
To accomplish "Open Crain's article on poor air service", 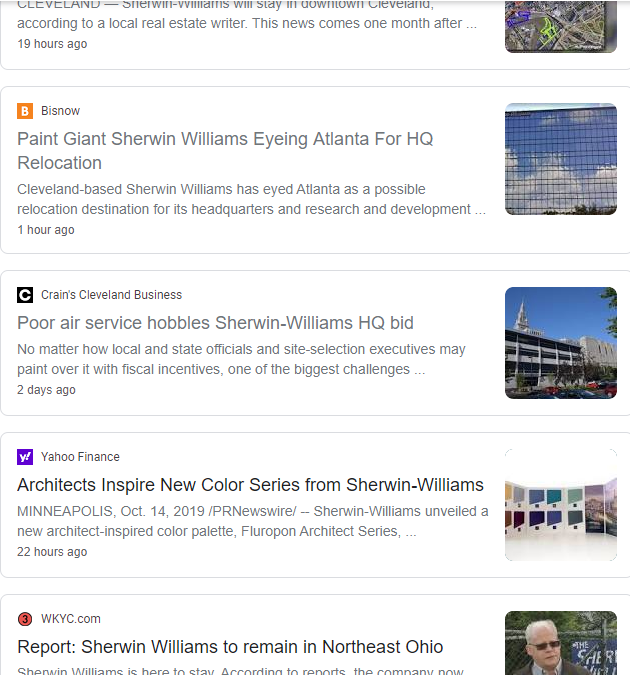I will 215,323.
